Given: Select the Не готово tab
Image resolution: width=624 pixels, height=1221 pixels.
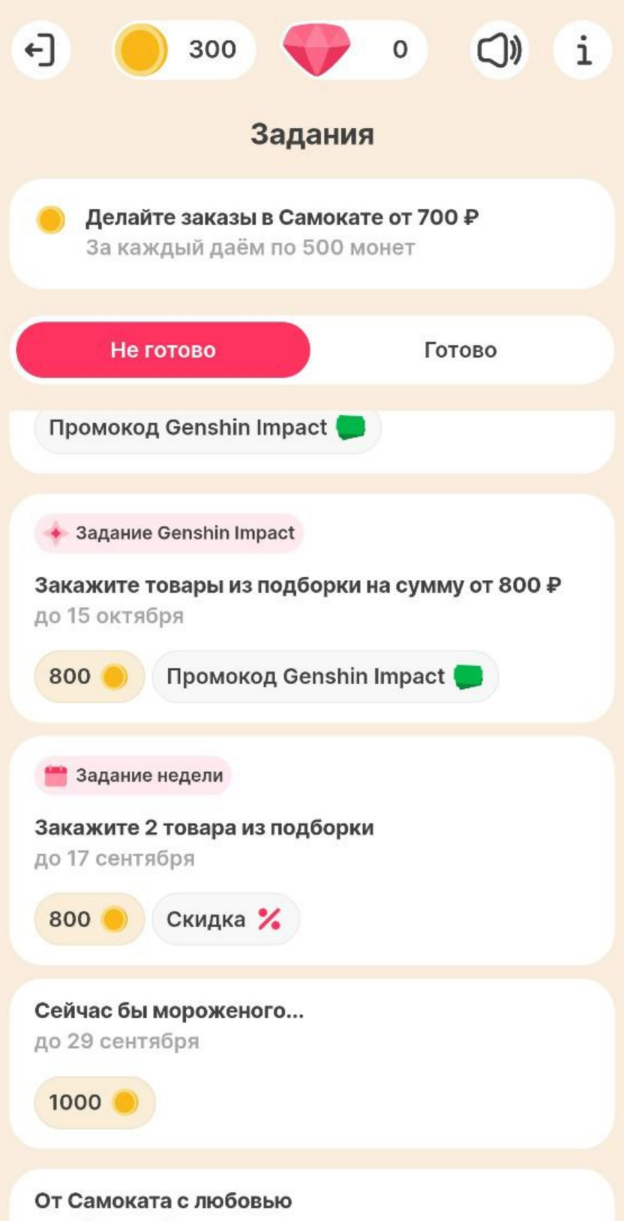Looking at the screenshot, I should click(163, 350).
